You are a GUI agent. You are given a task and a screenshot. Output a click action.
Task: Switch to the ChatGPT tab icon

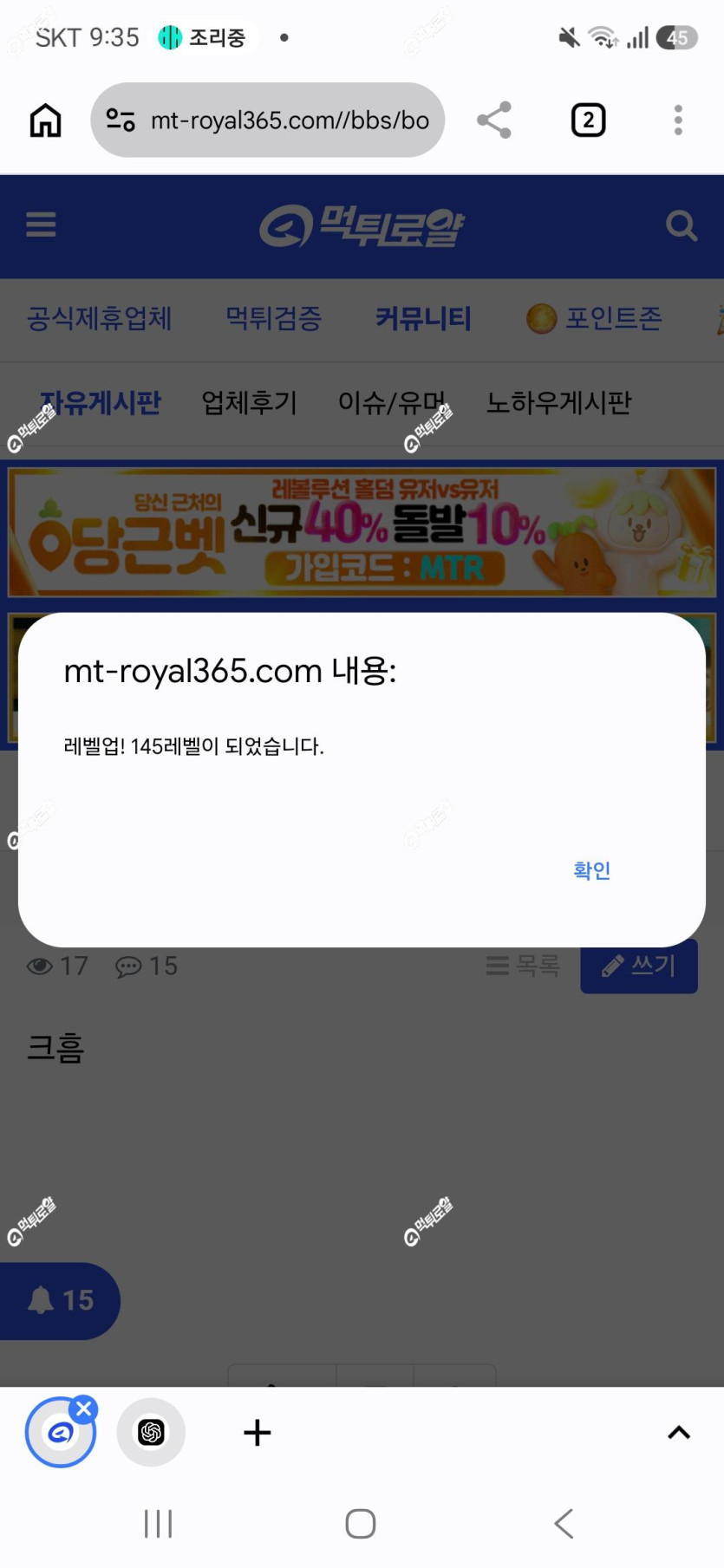coord(151,1432)
